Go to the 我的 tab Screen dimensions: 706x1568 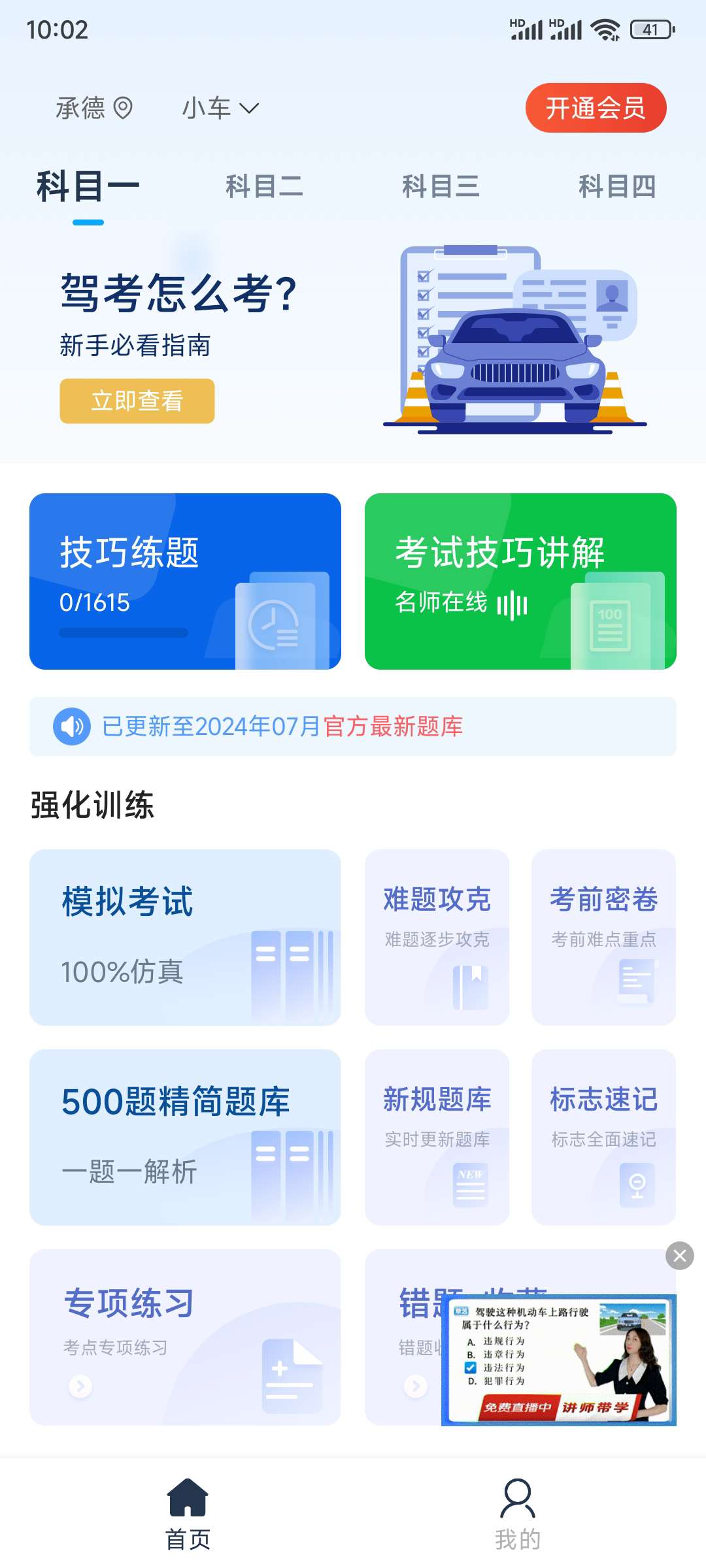tap(518, 1514)
